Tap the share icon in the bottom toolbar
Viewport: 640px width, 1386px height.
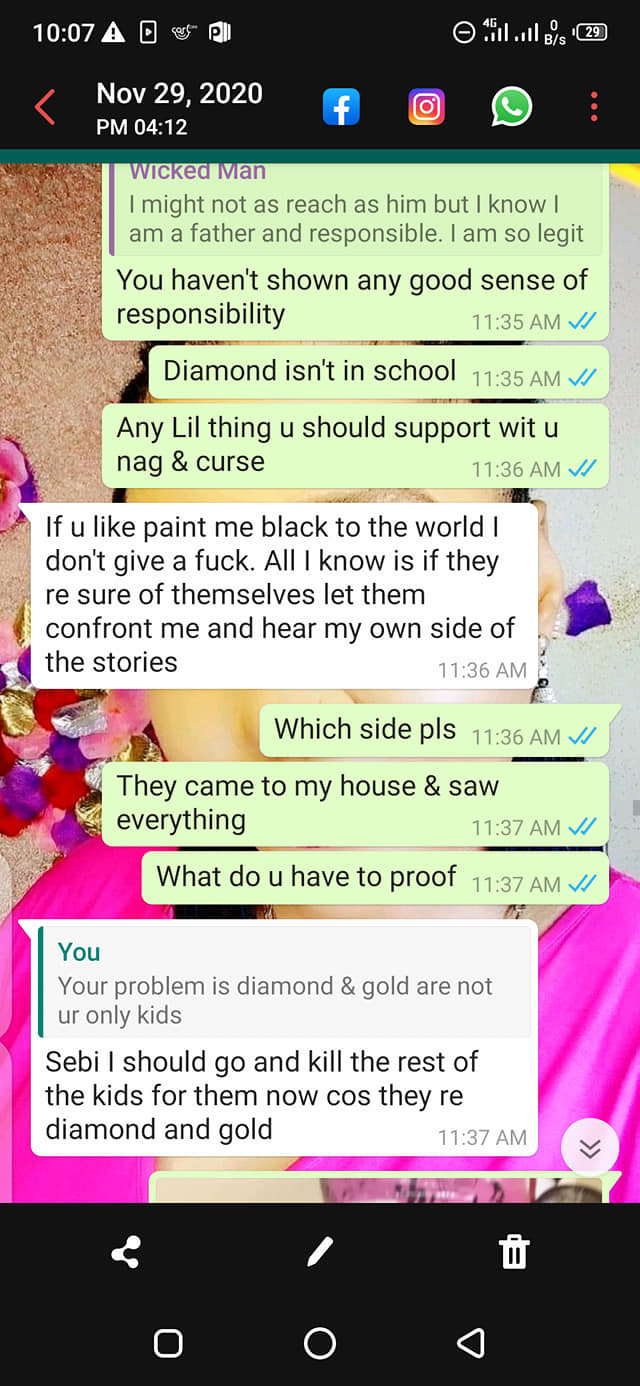[x=126, y=1252]
